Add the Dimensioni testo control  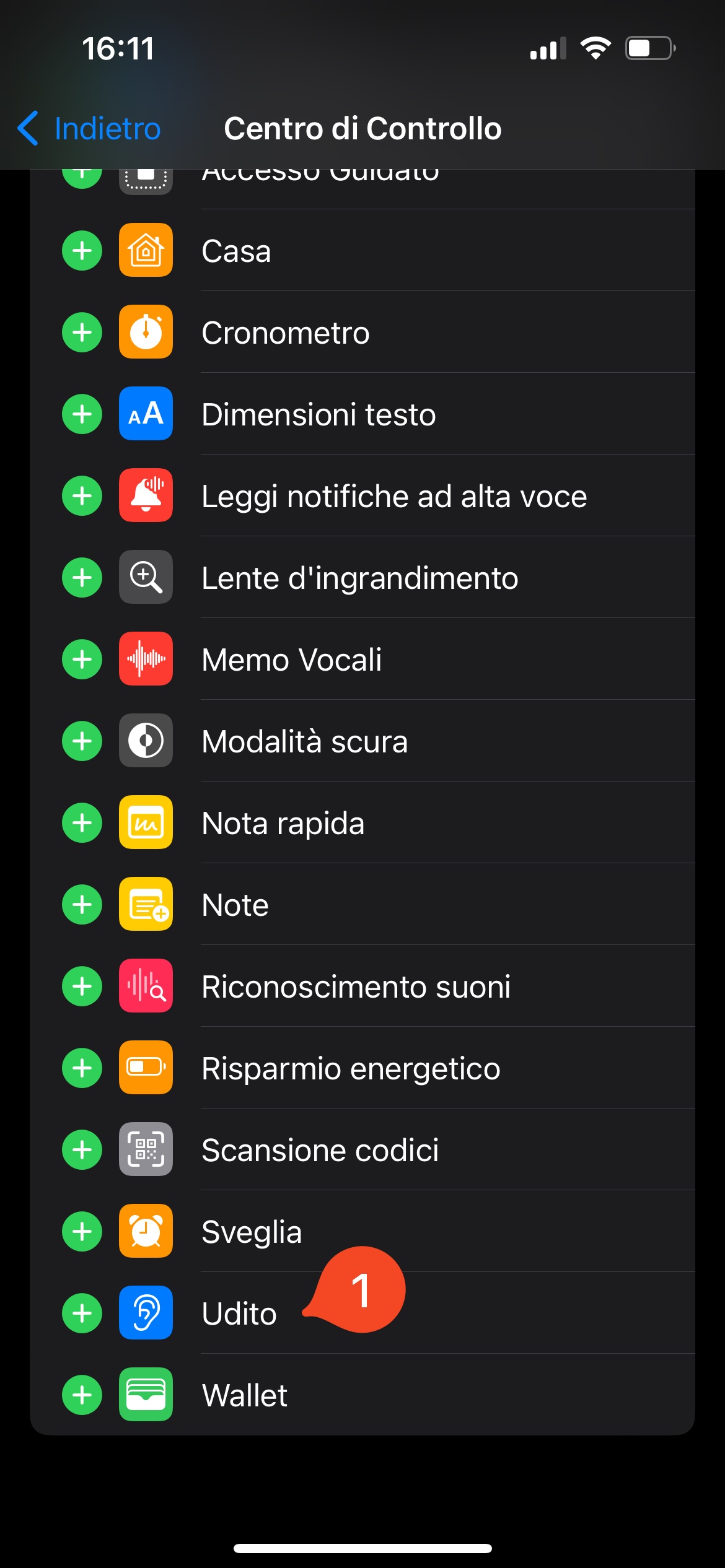[x=82, y=414]
